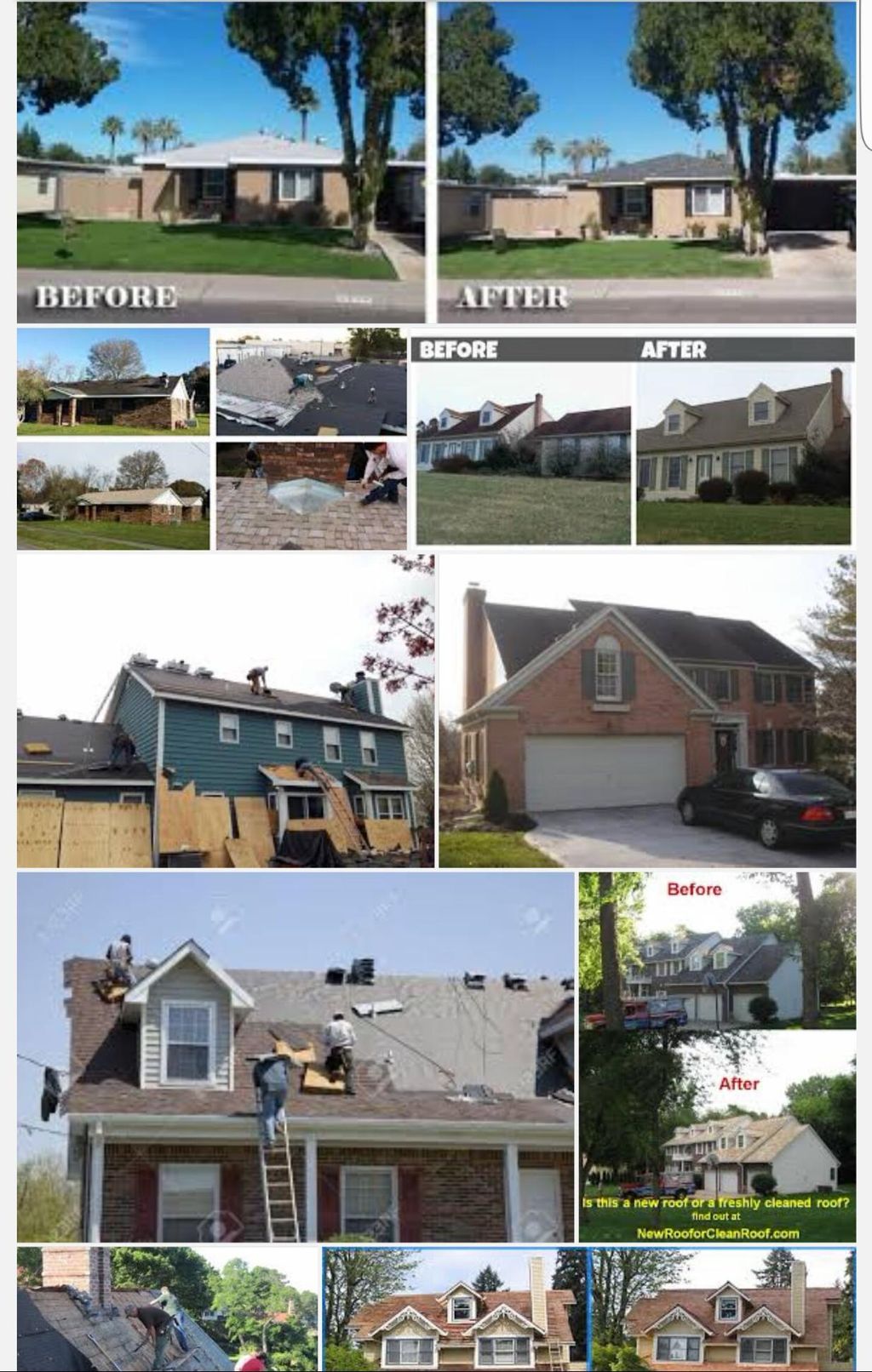View the blue two-story house with plywood sheets
This screenshot has width=872, height=1372.
(226, 711)
